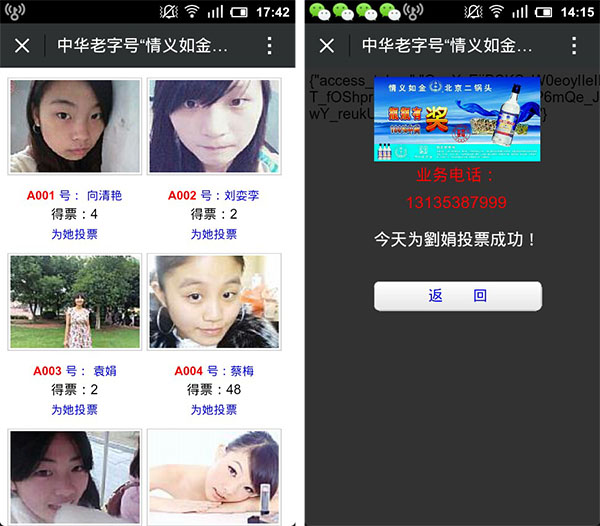The height and width of the screenshot is (526, 600).
Task: View contestant A004 蔡梅's photo
Action: point(214,301)
